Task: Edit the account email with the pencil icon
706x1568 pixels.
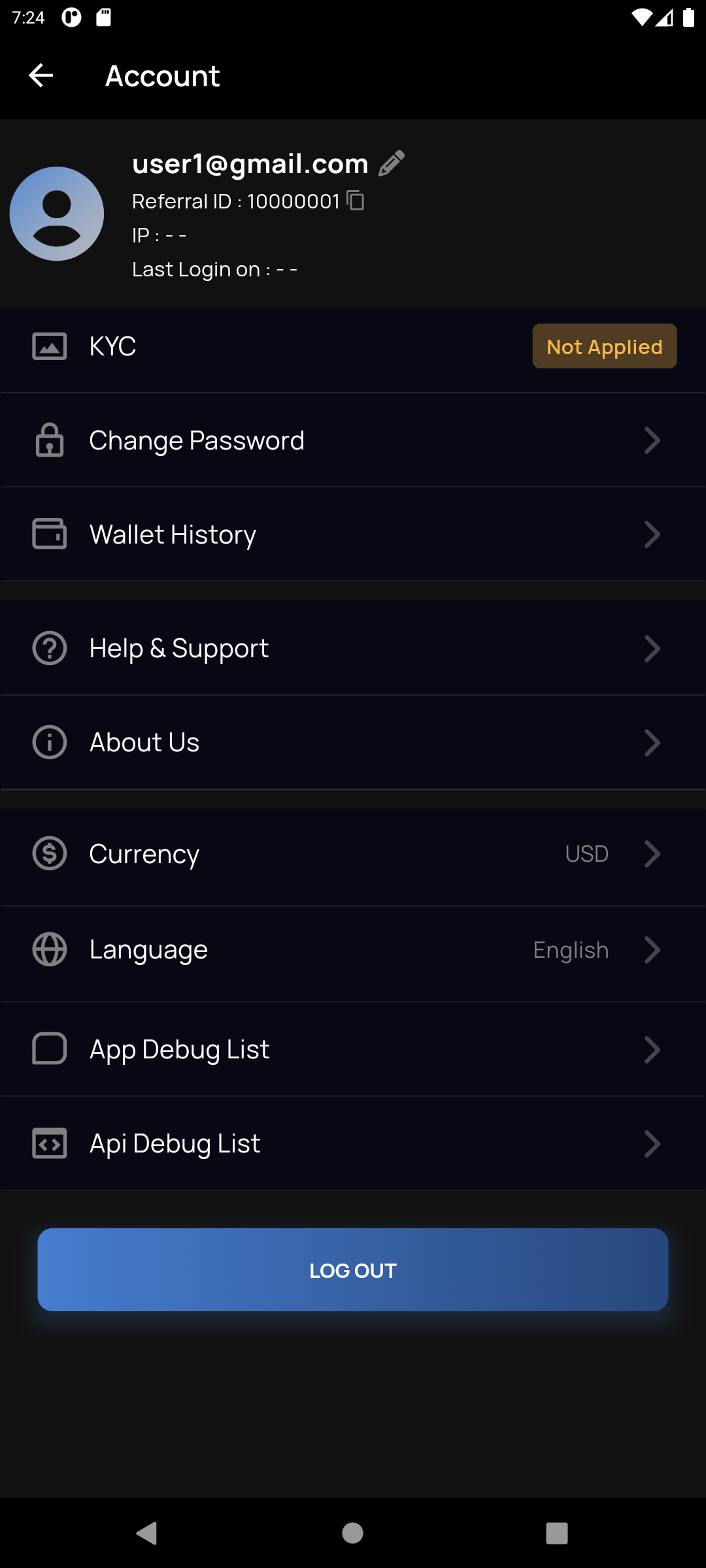Action: [x=392, y=163]
